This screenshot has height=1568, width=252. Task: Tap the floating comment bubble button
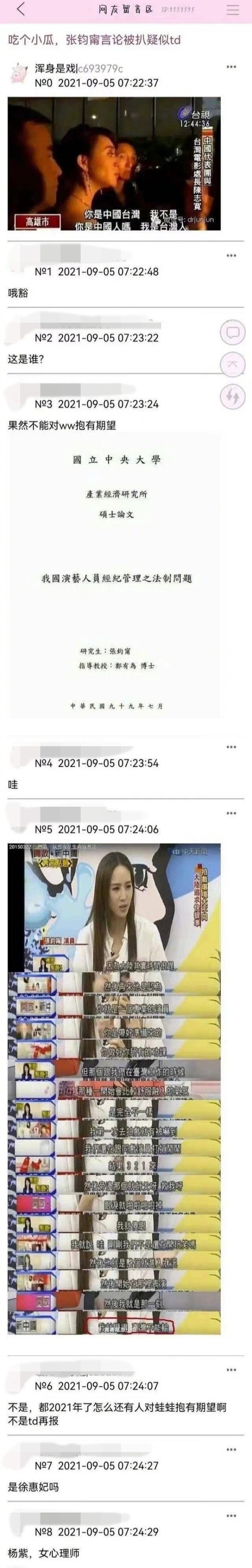tap(232, 332)
